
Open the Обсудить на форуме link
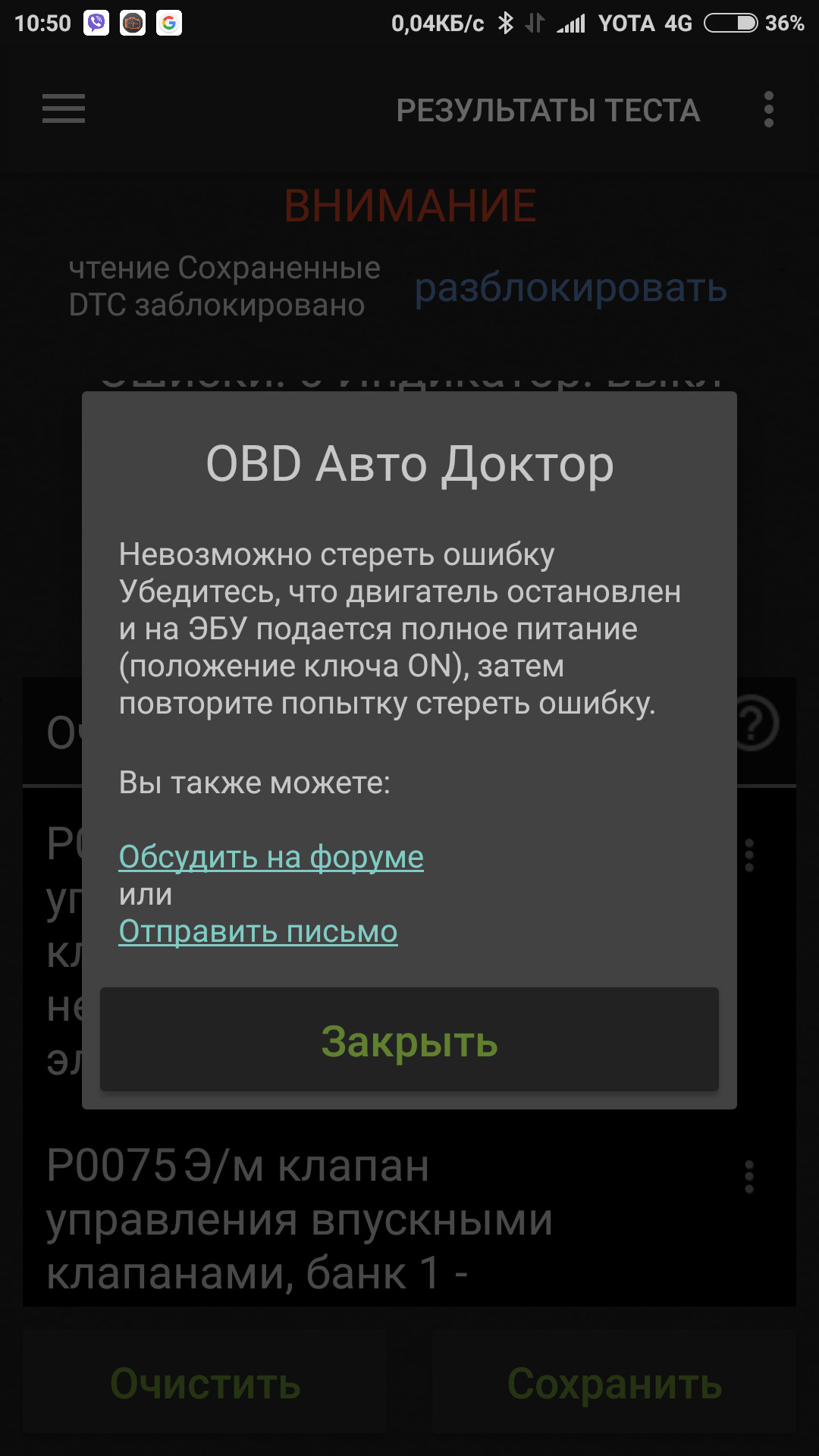tap(271, 857)
